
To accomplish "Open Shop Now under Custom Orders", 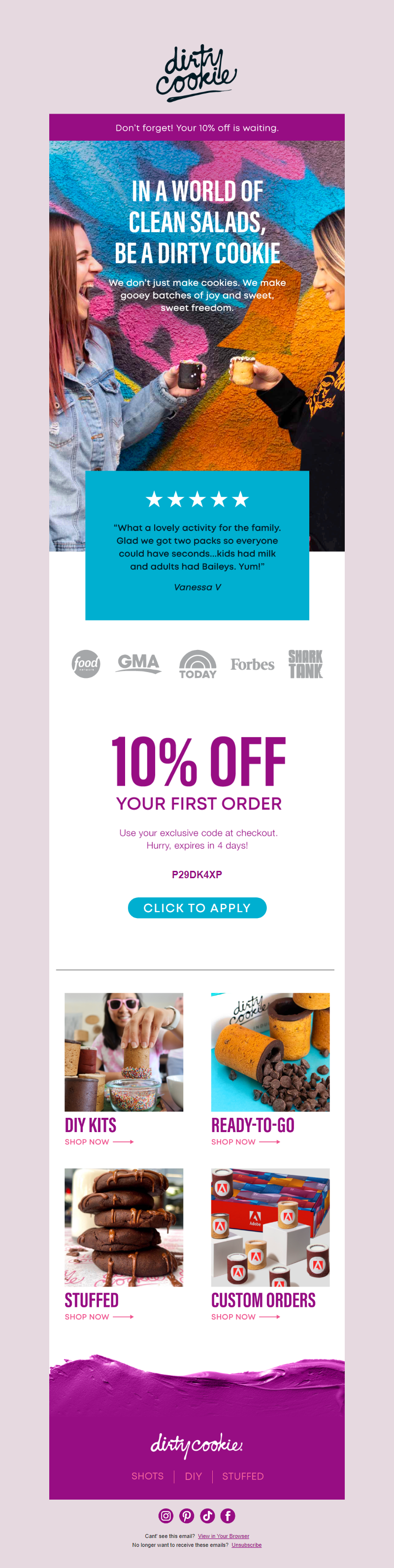I will coord(245,1317).
